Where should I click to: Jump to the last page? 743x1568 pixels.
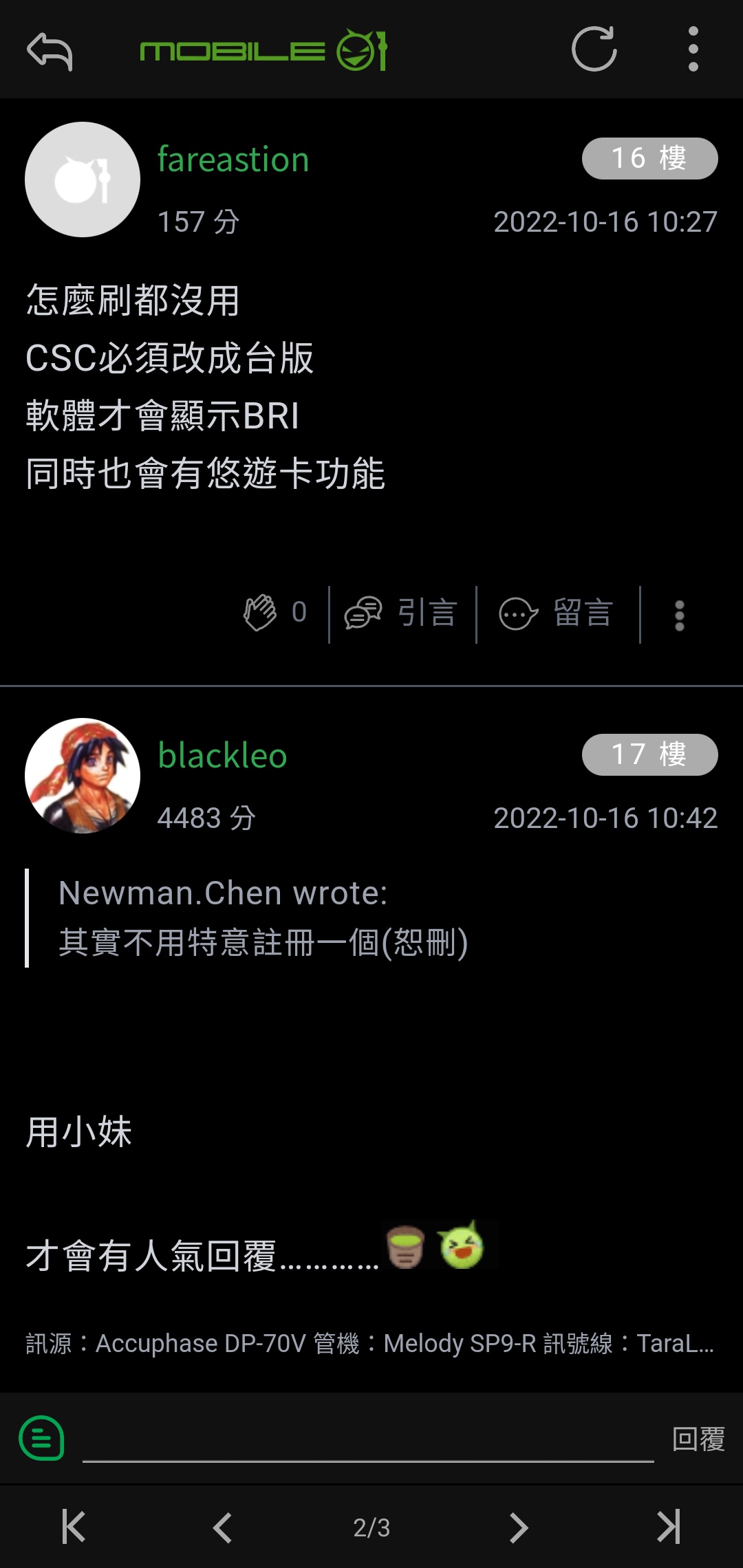pos(668,1527)
